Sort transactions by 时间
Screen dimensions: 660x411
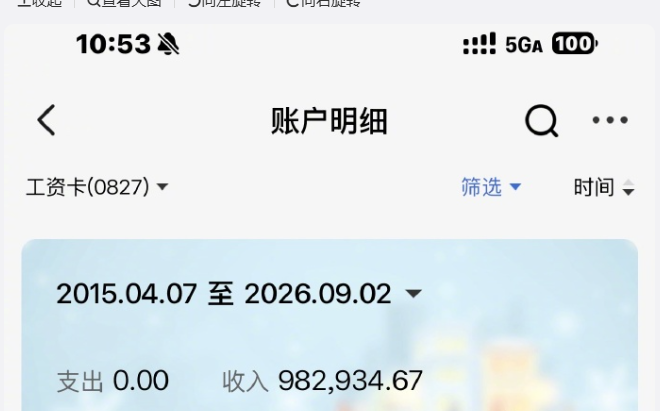tap(604, 187)
